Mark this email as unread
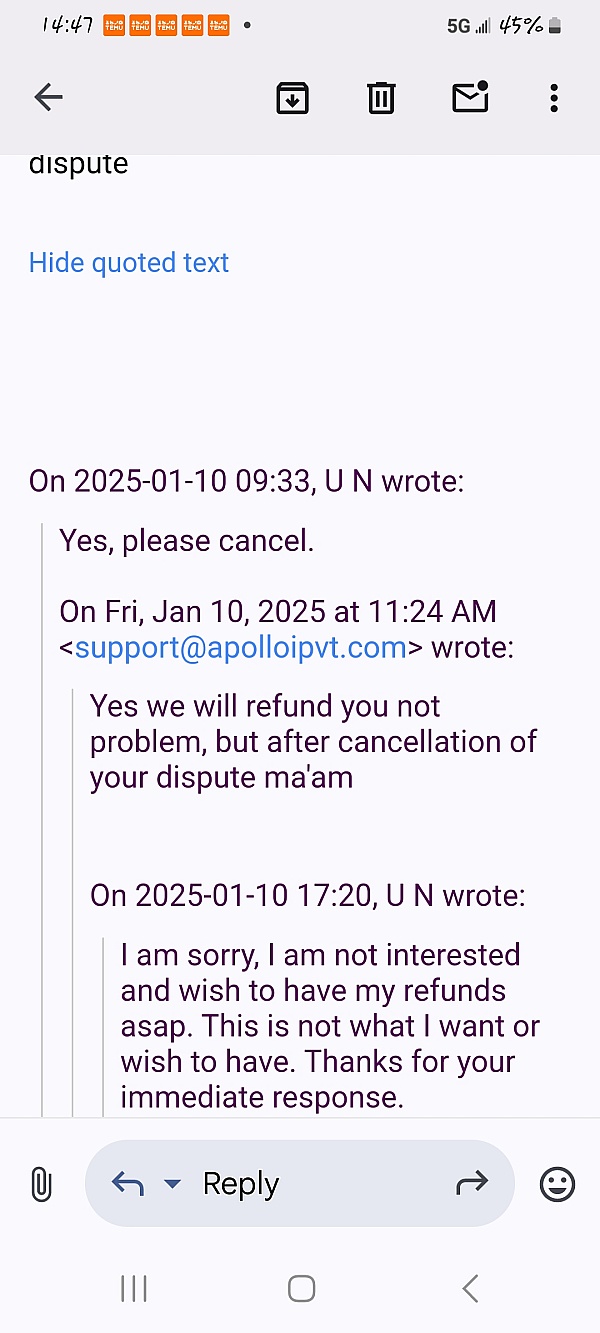The image size is (600, 1333). 470,96
